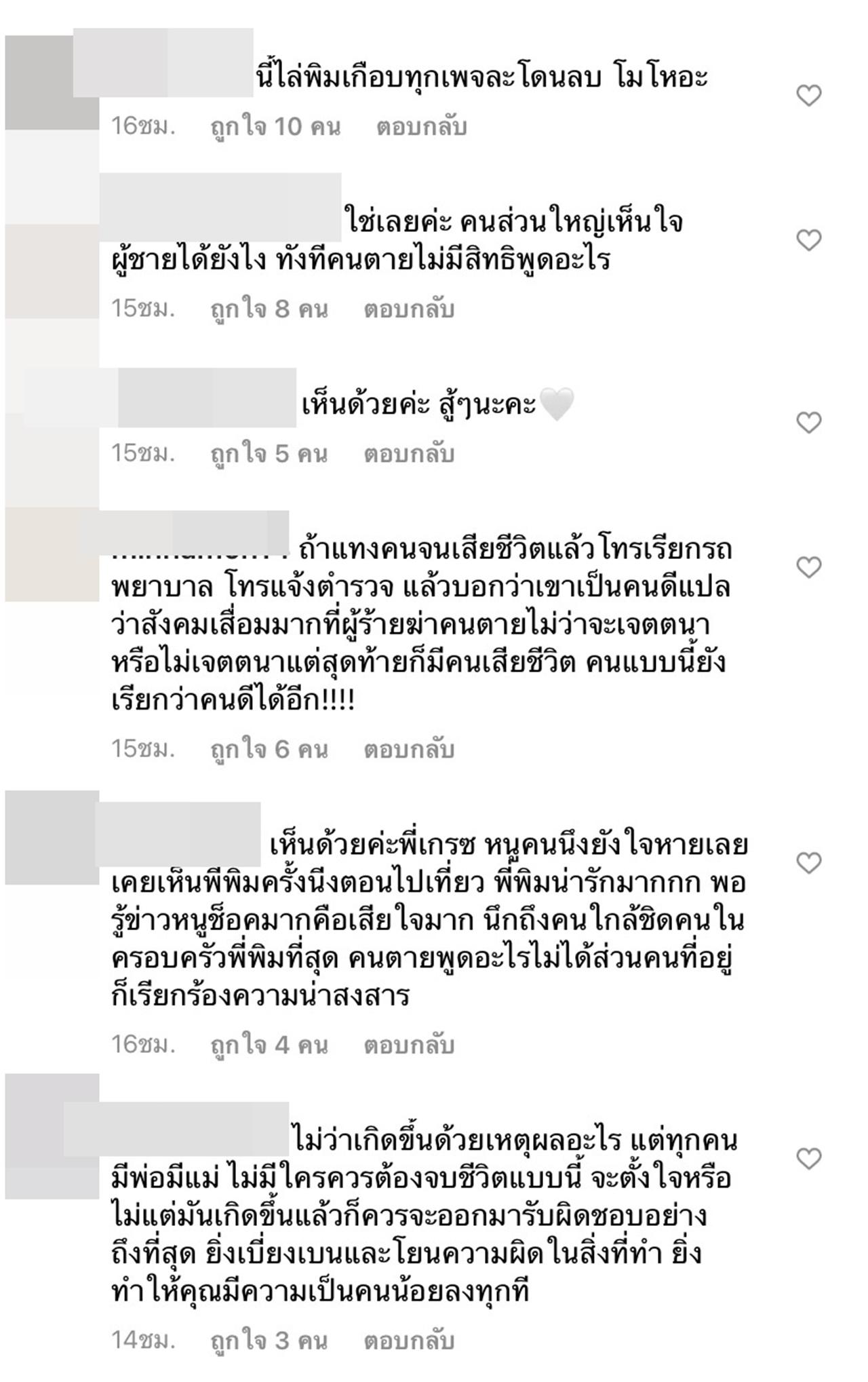Like the comment ending with โมโหอะ
This screenshot has height=1382, width=868.
click(808, 96)
